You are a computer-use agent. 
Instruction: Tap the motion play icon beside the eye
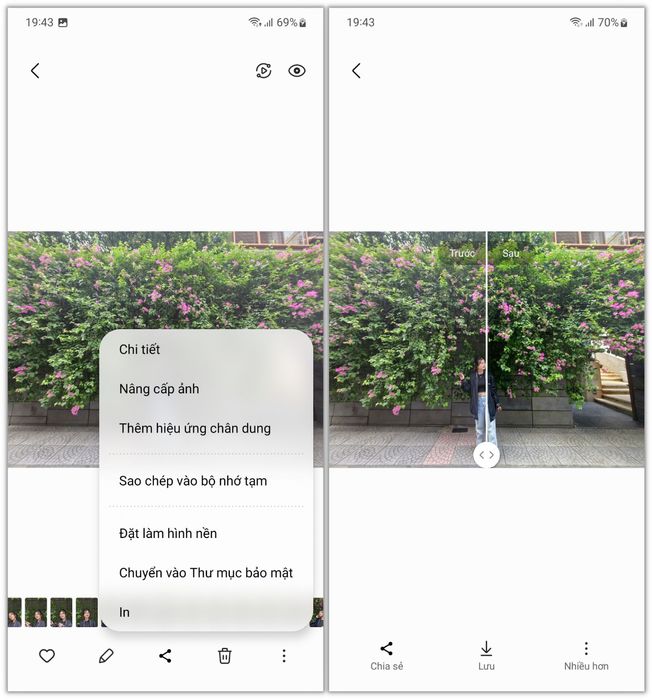[x=263, y=71]
